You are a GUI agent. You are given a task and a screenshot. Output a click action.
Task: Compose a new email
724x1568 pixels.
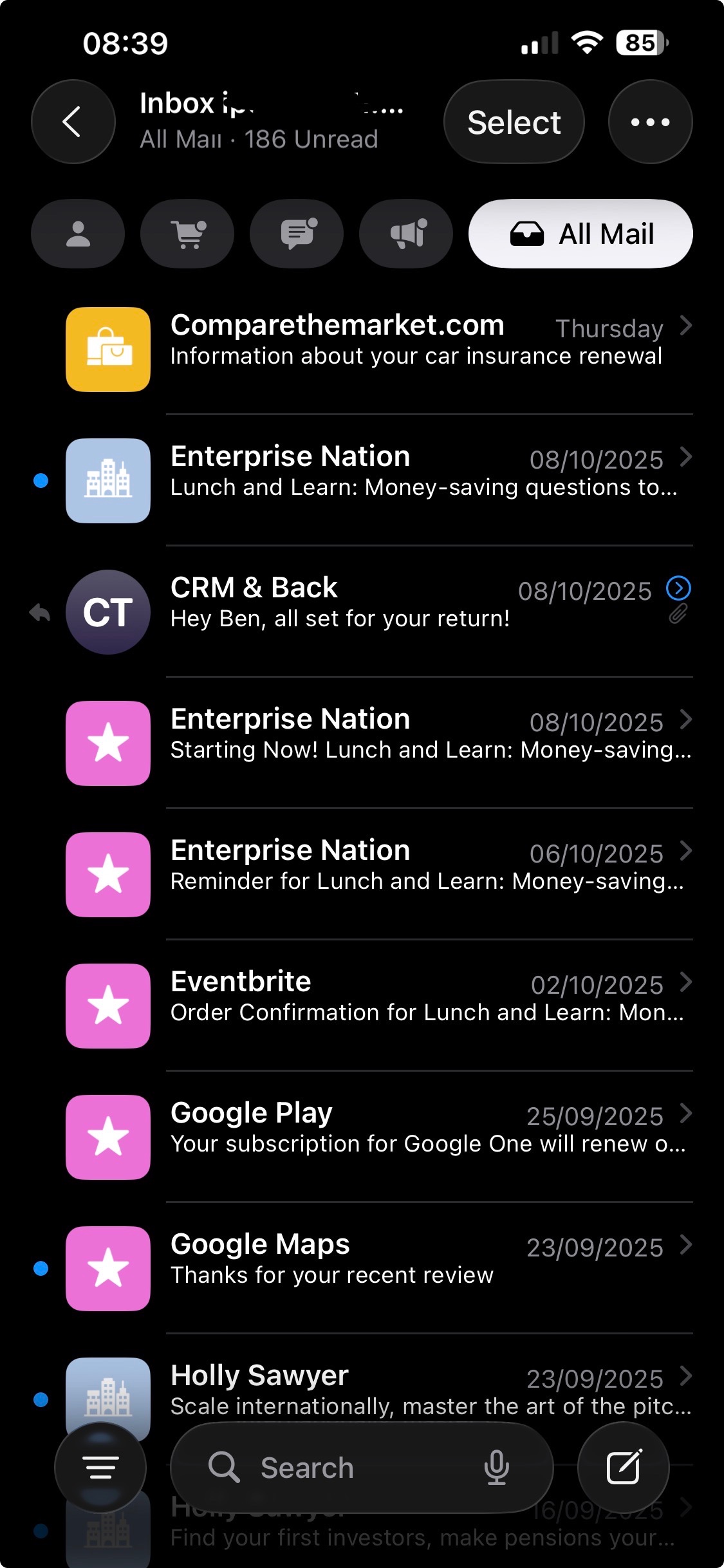(x=623, y=1468)
